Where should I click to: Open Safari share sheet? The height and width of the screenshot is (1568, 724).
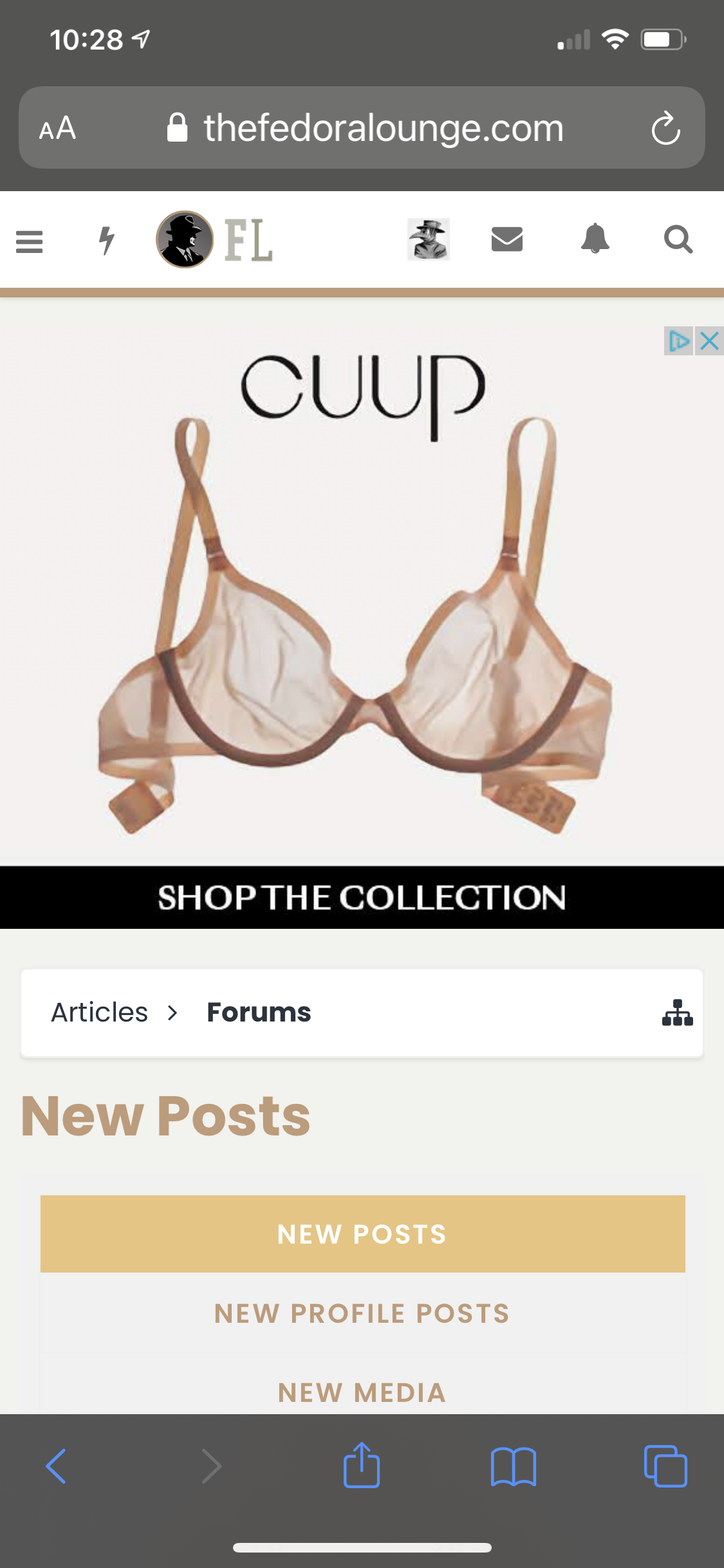(362, 1466)
